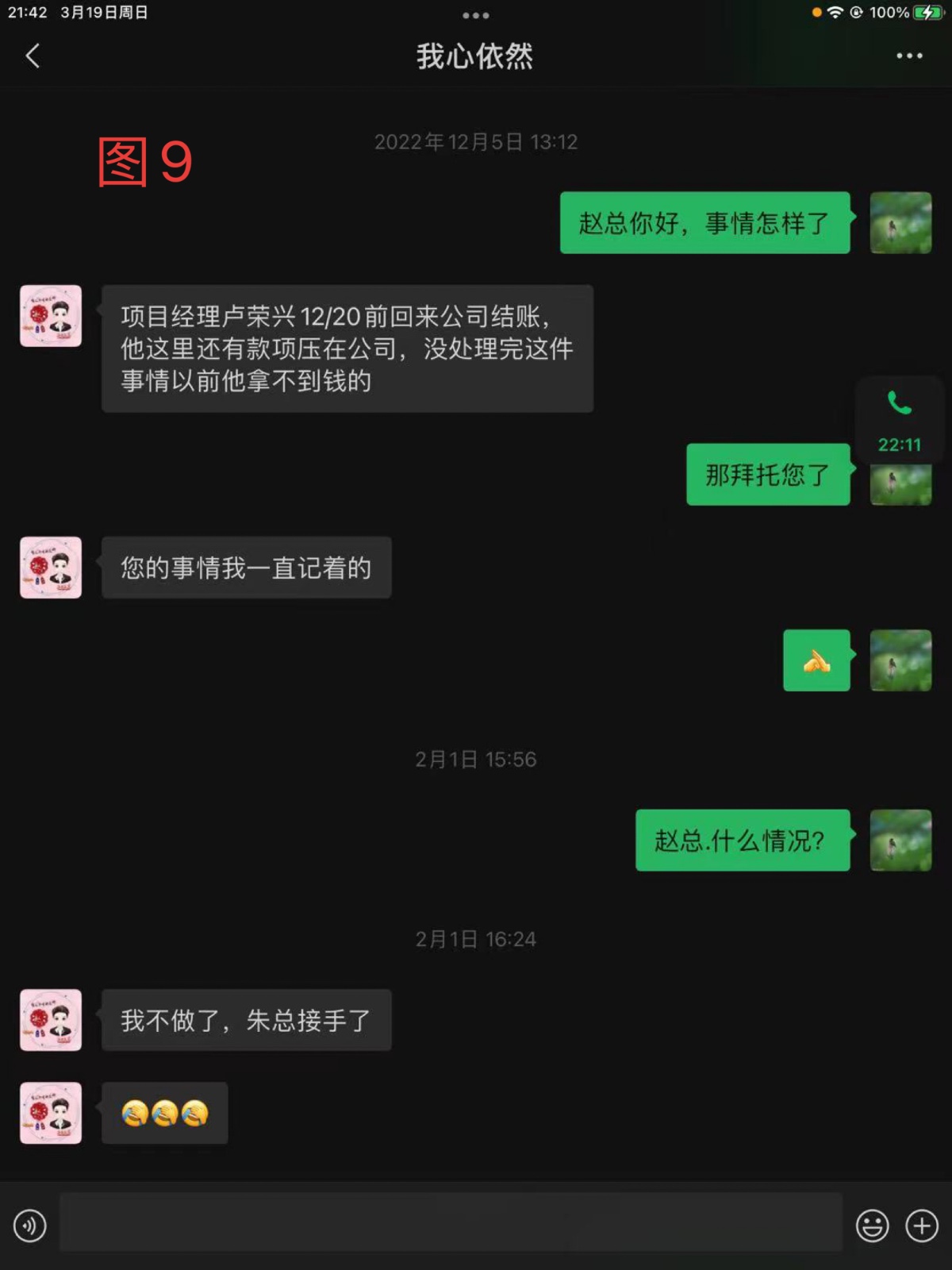Open contact avatar beside 您的事情我一直记着的

click(51, 568)
